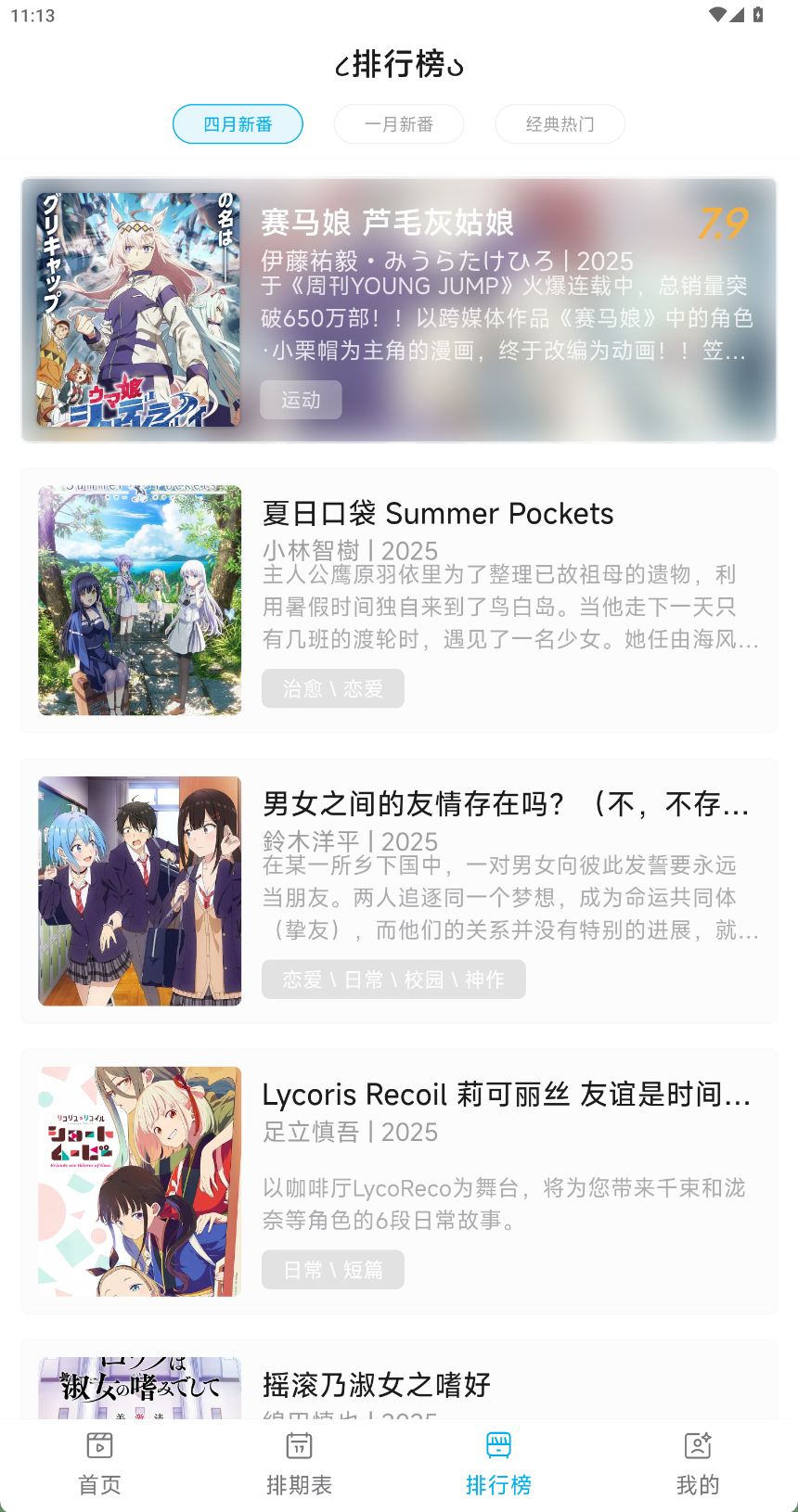798x1512 pixels.
Task: Open the 摇滚乃淑女之嗜好 card
Action: pyautogui.click(x=399, y=1385)
